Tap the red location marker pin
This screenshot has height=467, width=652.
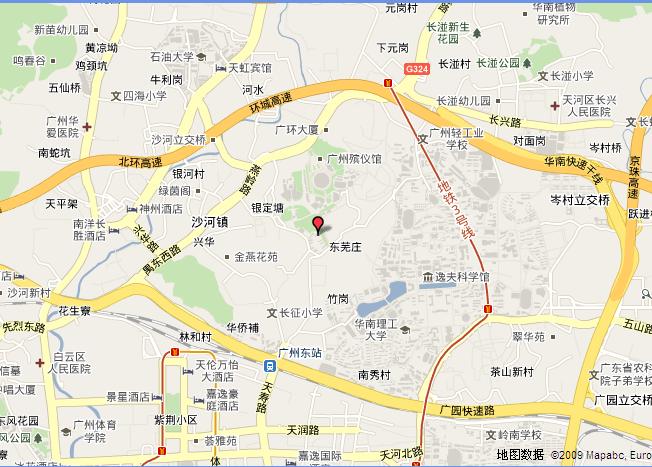318,223
